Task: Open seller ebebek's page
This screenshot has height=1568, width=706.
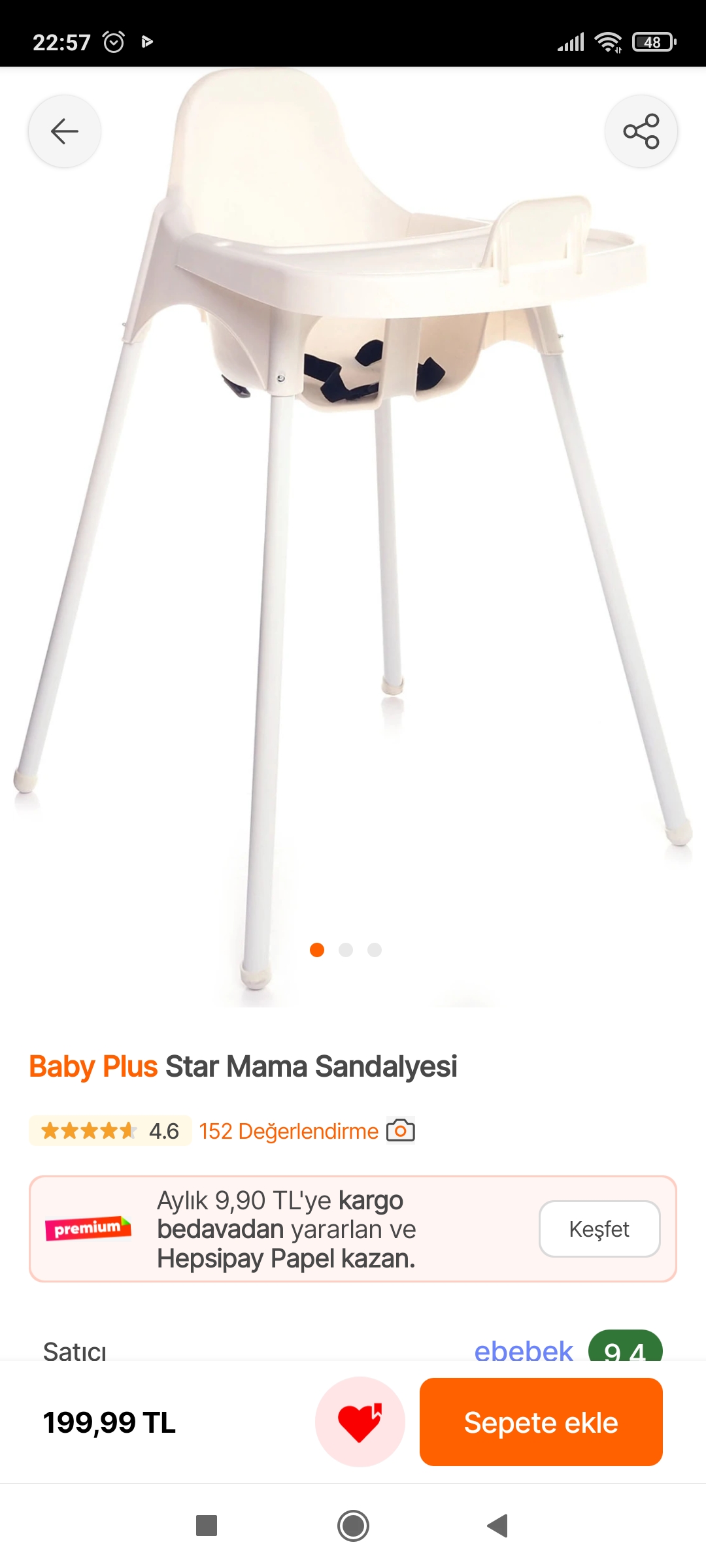Action: (x=523, y=1350)
